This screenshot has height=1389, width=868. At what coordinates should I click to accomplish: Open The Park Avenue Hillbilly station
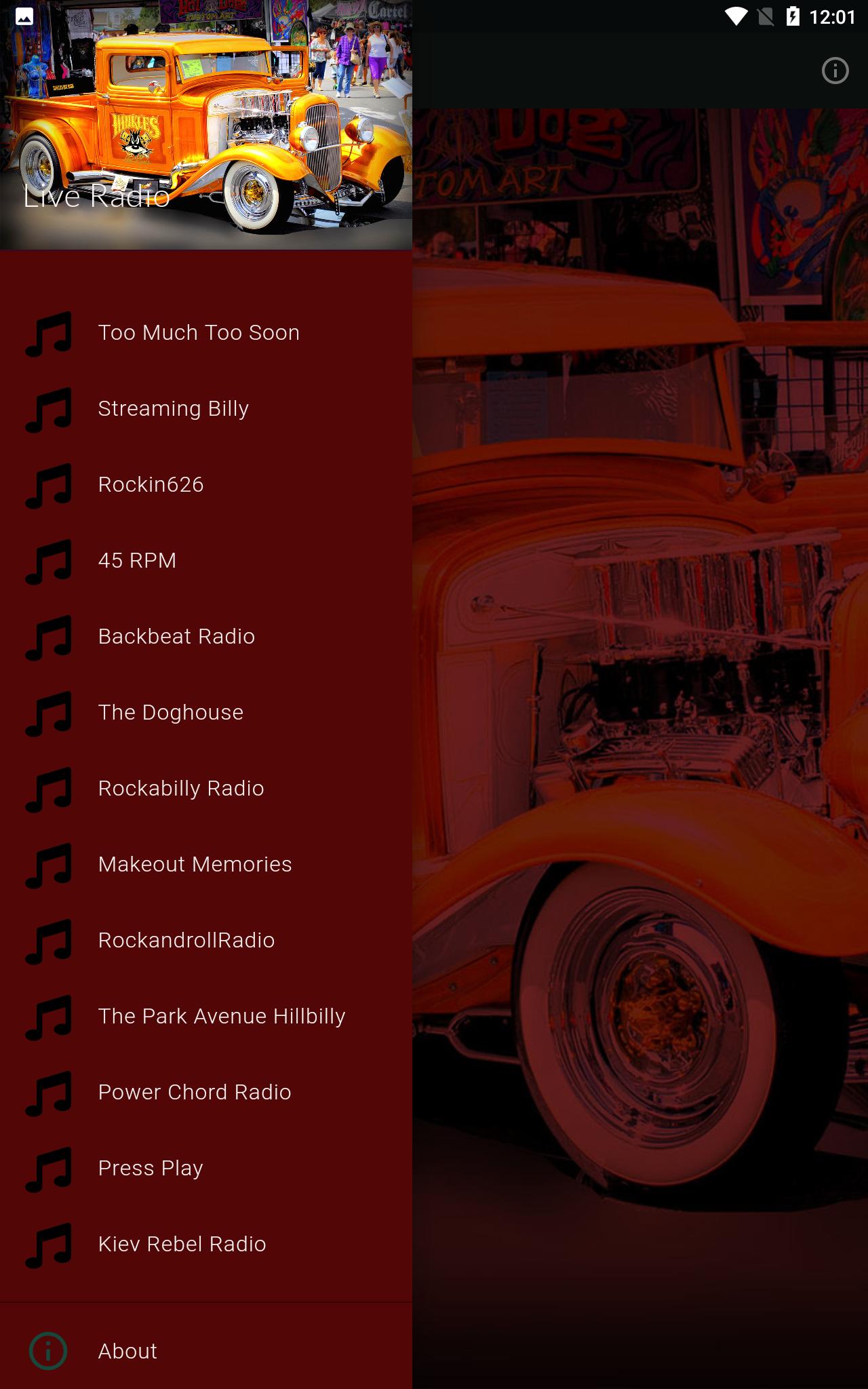(x=206, y=1016)
